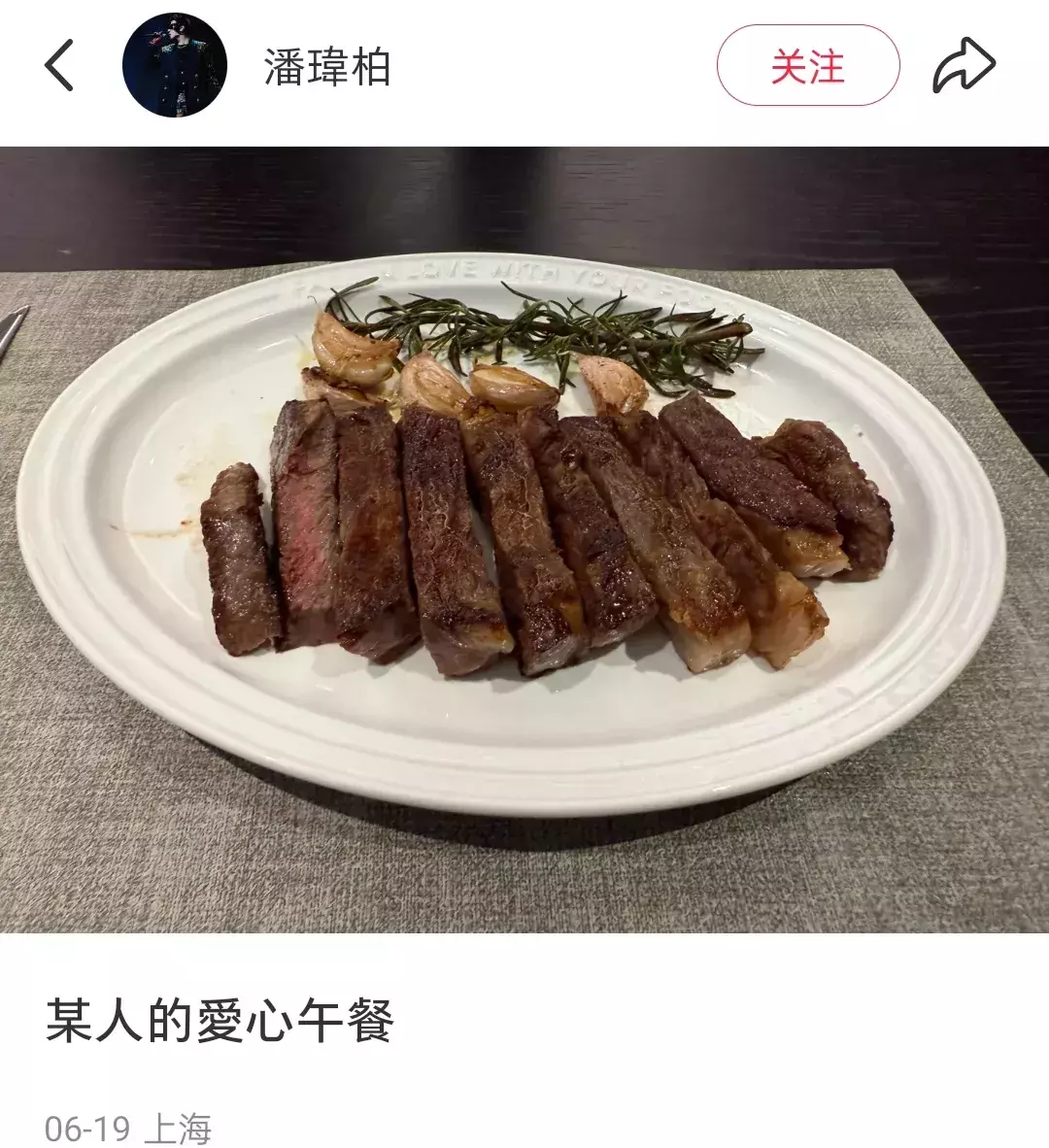
Task: Open the username 潘瑋柏
Action: tap(327, 67)
